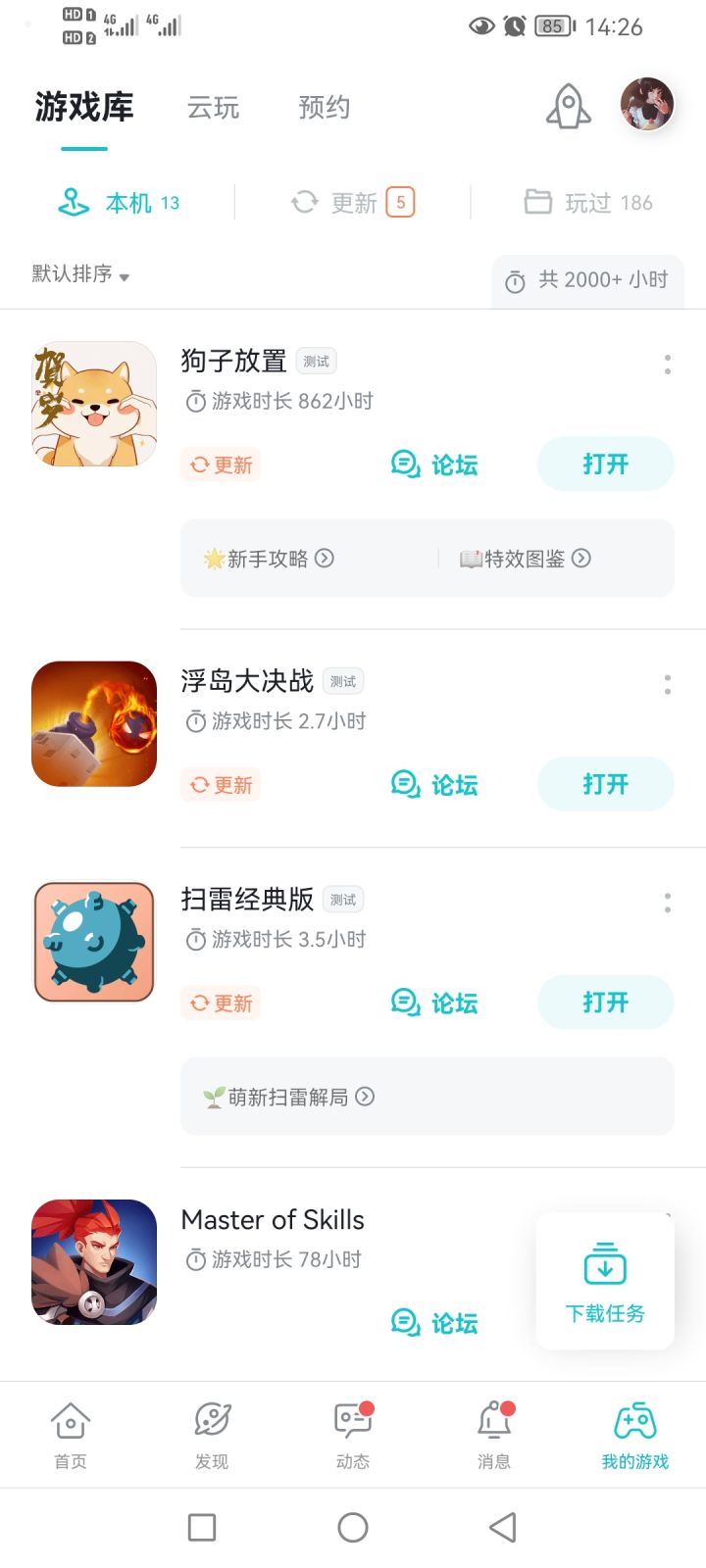Tap the 消息 messages bell icon
706x1568 pixels.
tap(493, 1418)
